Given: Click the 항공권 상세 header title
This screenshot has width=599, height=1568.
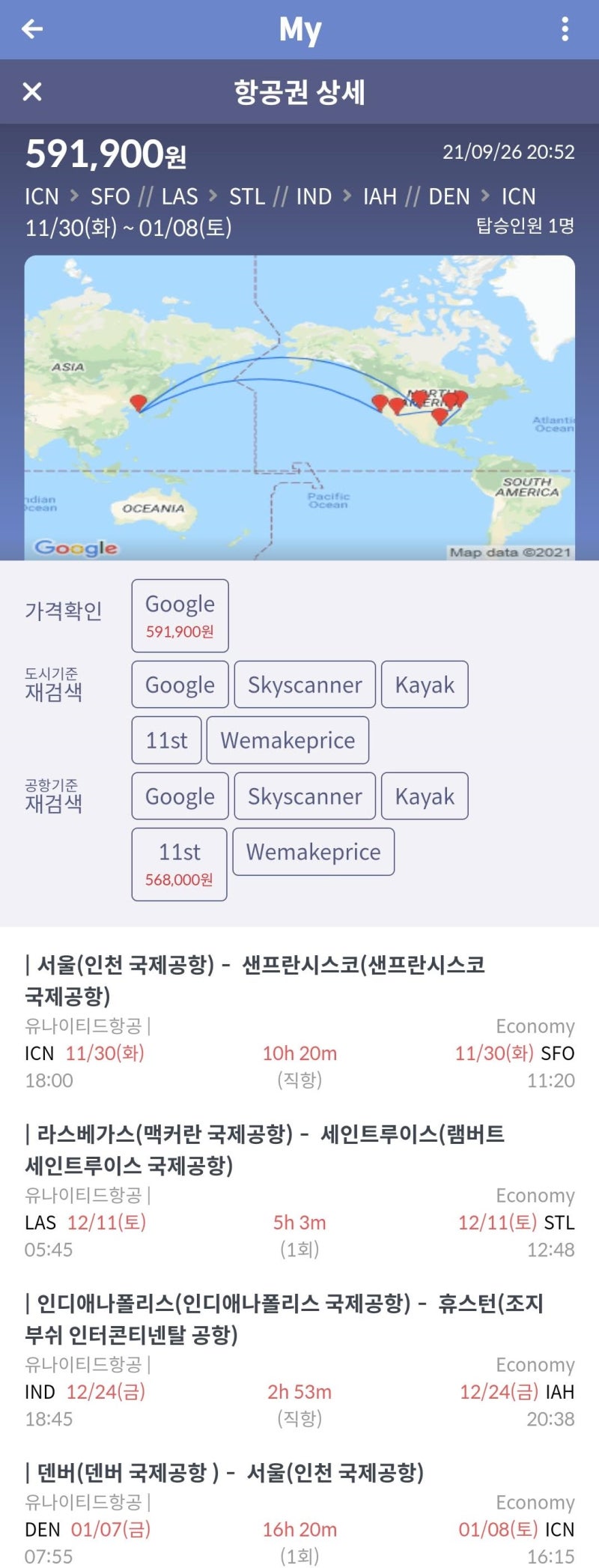Looking at the screenshot, I should (299, 92).
